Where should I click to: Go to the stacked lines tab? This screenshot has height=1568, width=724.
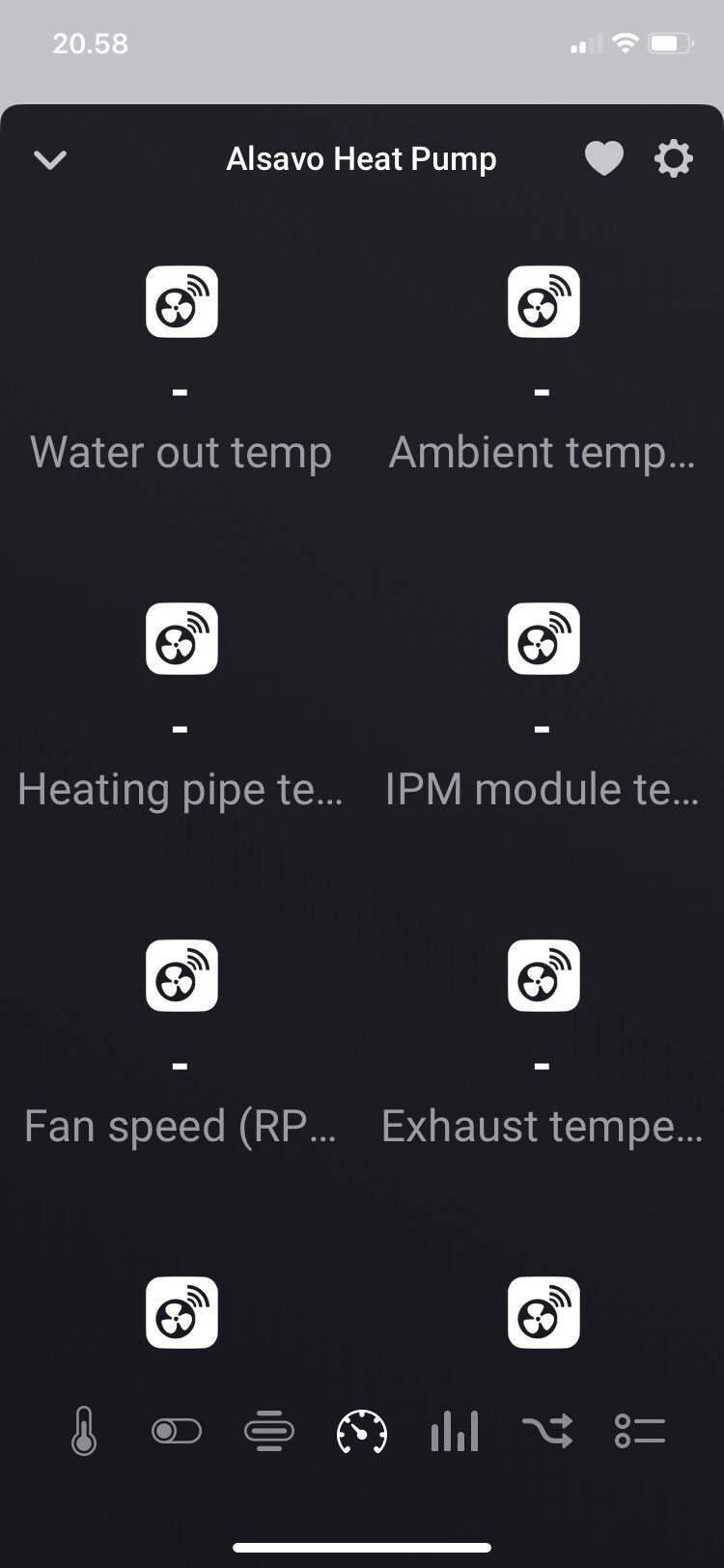click(x=269, y=1431)
